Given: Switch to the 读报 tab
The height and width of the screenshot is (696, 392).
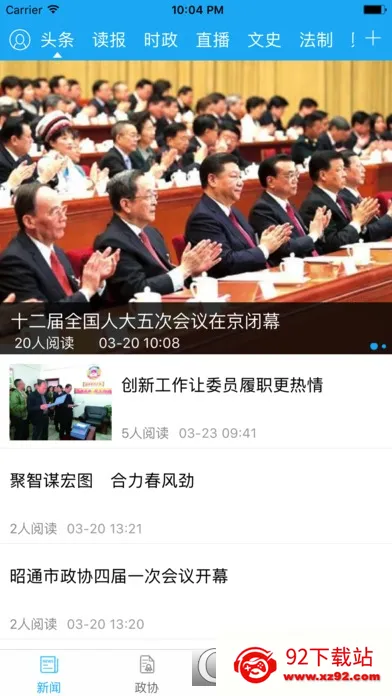Looking at the screenshot, I should pos(109,40).
